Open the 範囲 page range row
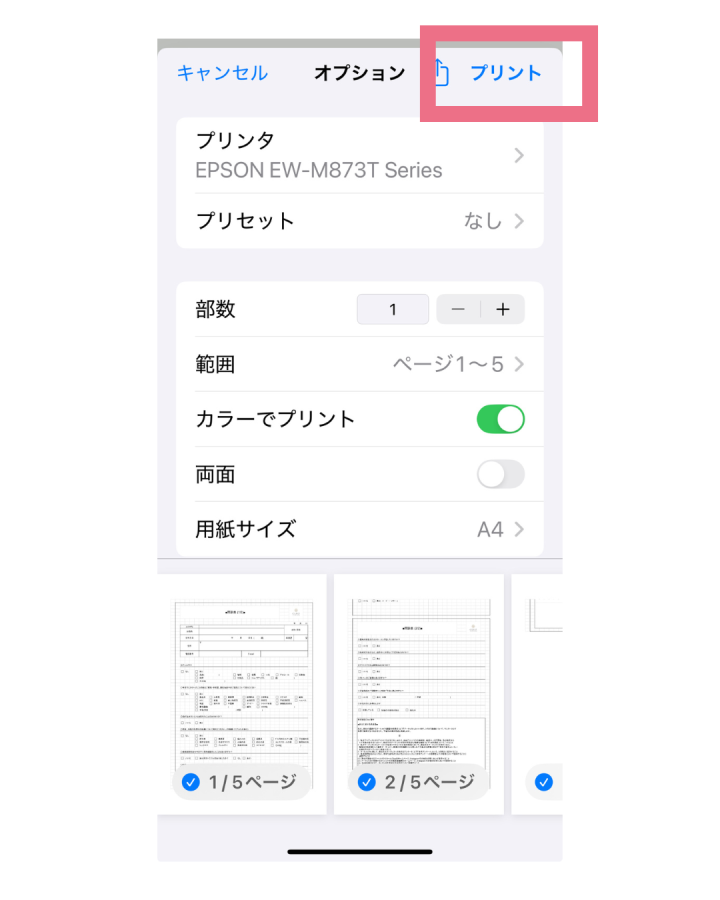The height and width of the screenshot is (900, 720). click(x=360, y=364)
